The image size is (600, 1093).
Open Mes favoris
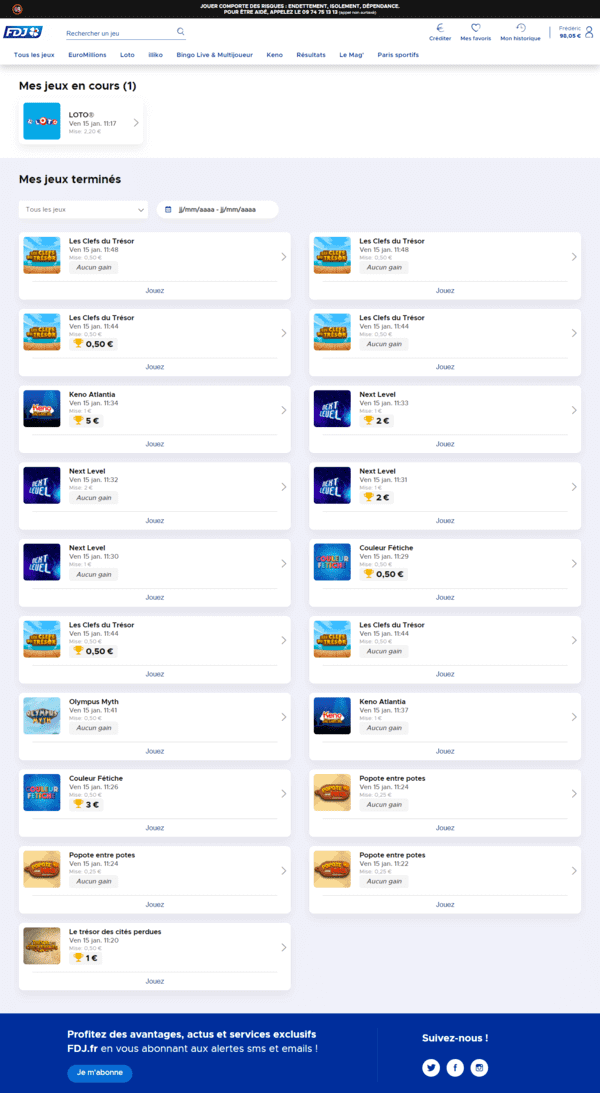tap(475, 32)
